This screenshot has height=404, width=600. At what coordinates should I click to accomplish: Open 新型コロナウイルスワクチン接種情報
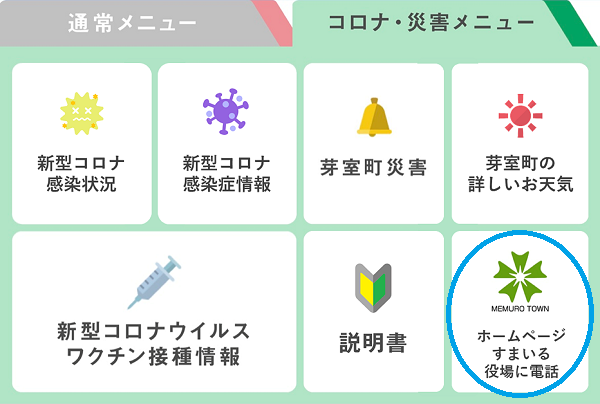(154, 312)
